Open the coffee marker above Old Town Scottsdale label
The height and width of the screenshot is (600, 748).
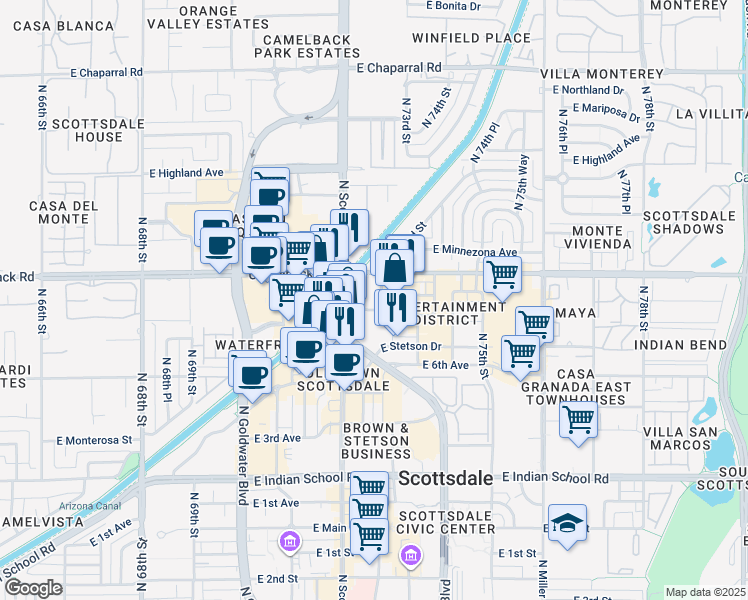coord(344,365)
